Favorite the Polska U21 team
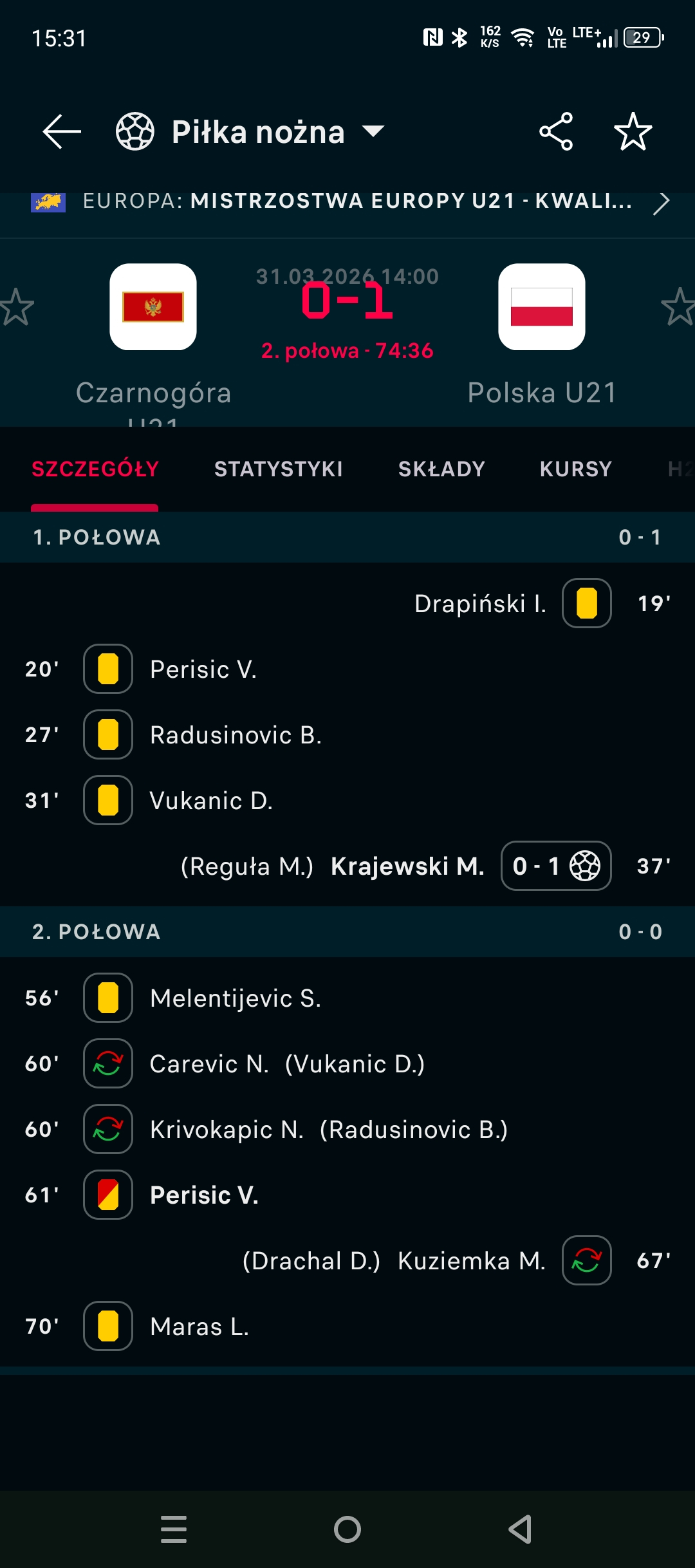695x1568 pixels. coord(678,307)
